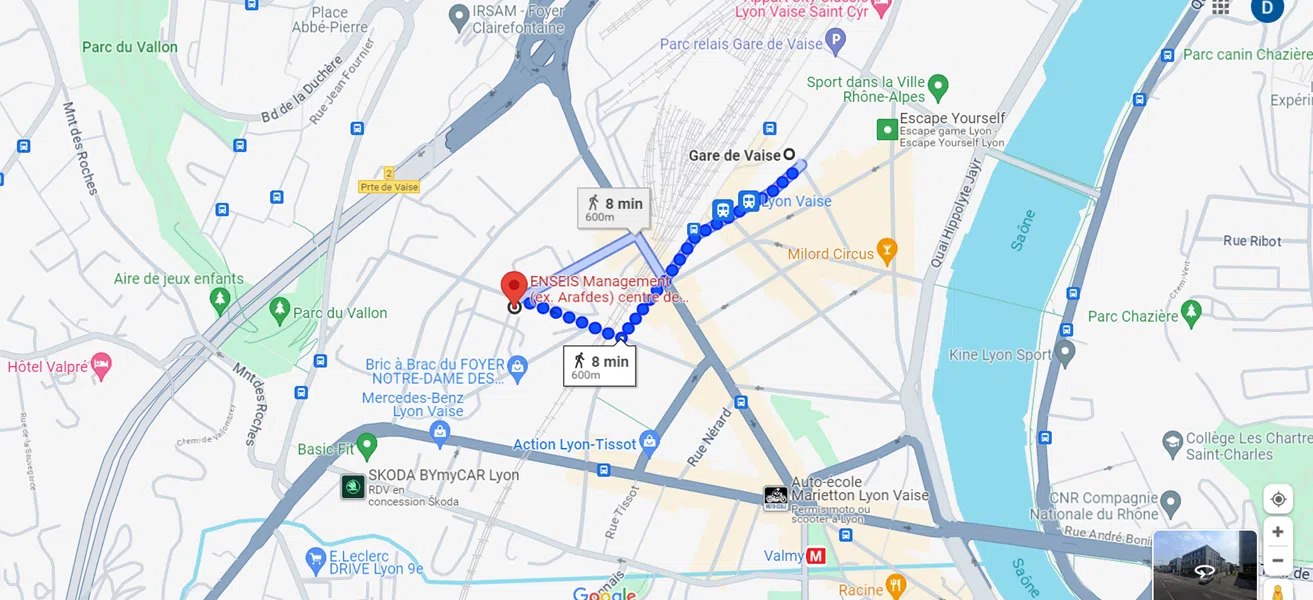
Task: Open Parc relais Gare de Vaise marker
Action: (x=836, y=42)
